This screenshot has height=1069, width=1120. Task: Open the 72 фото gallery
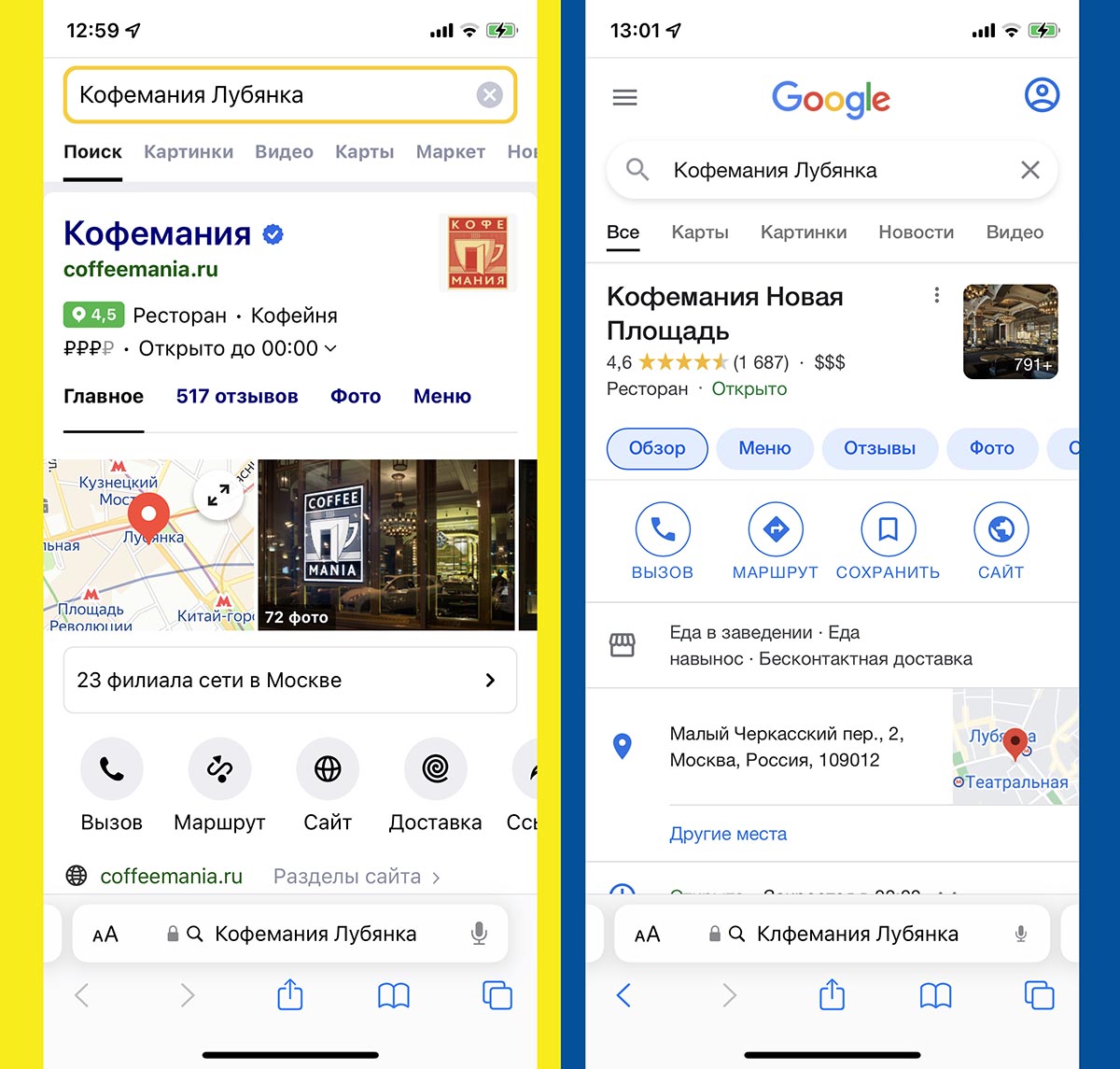pos(385,544)
